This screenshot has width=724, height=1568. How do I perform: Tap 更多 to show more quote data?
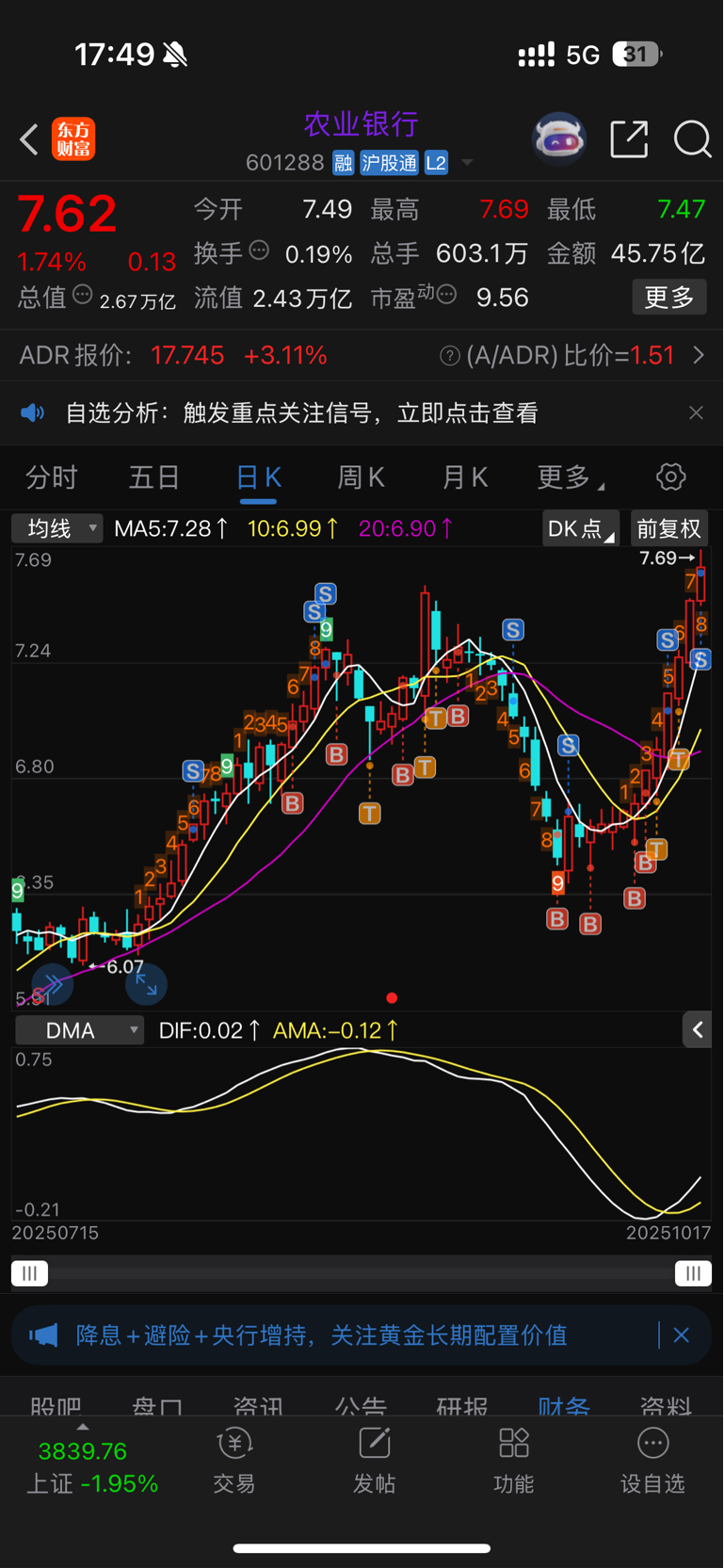(x=668, y=298)
